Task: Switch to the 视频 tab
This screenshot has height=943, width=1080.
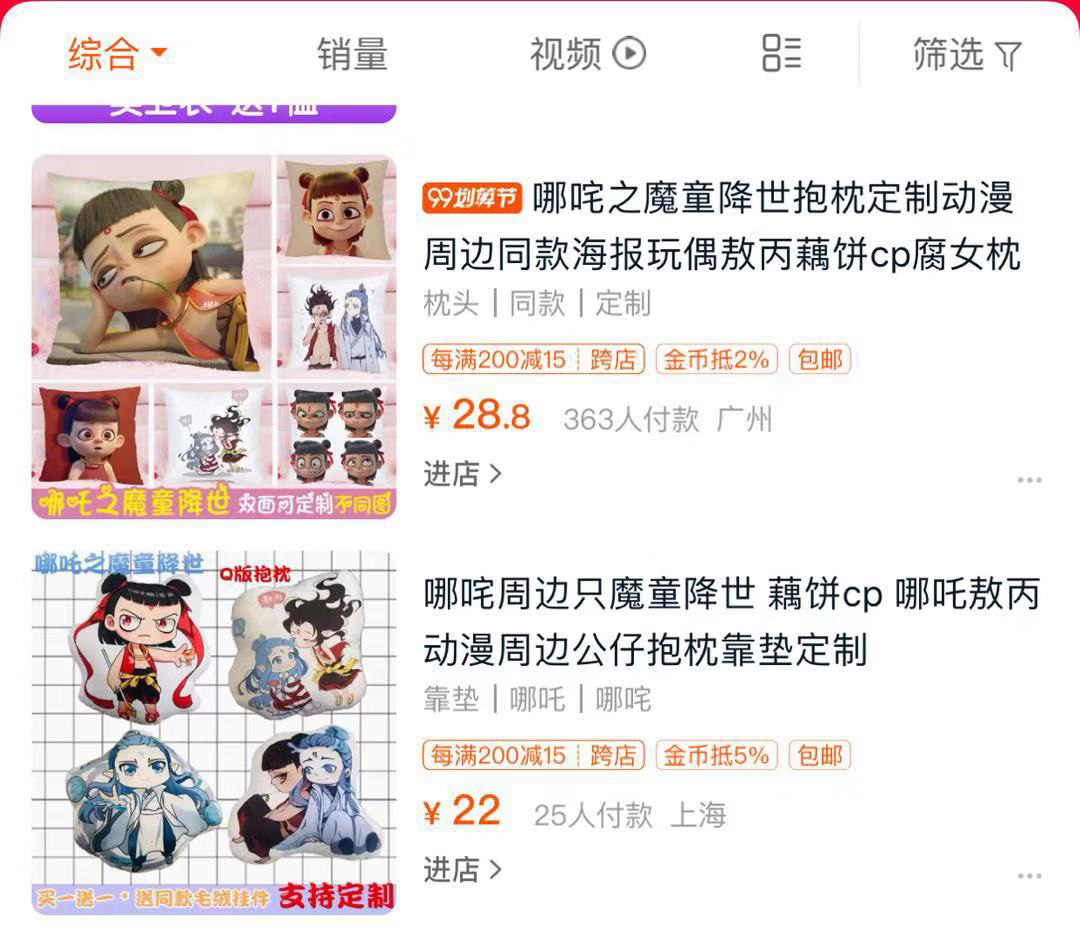Action: pyautogui.click(x=587, y=54)
